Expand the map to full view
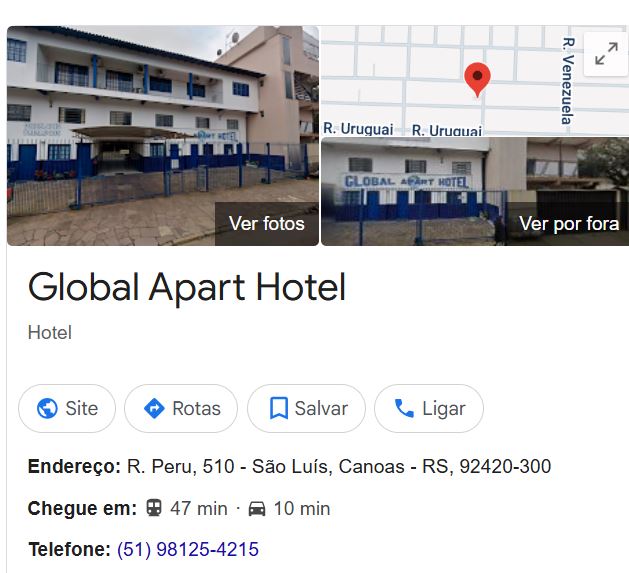Screen dimensions: 629x573 coord(605,55)
